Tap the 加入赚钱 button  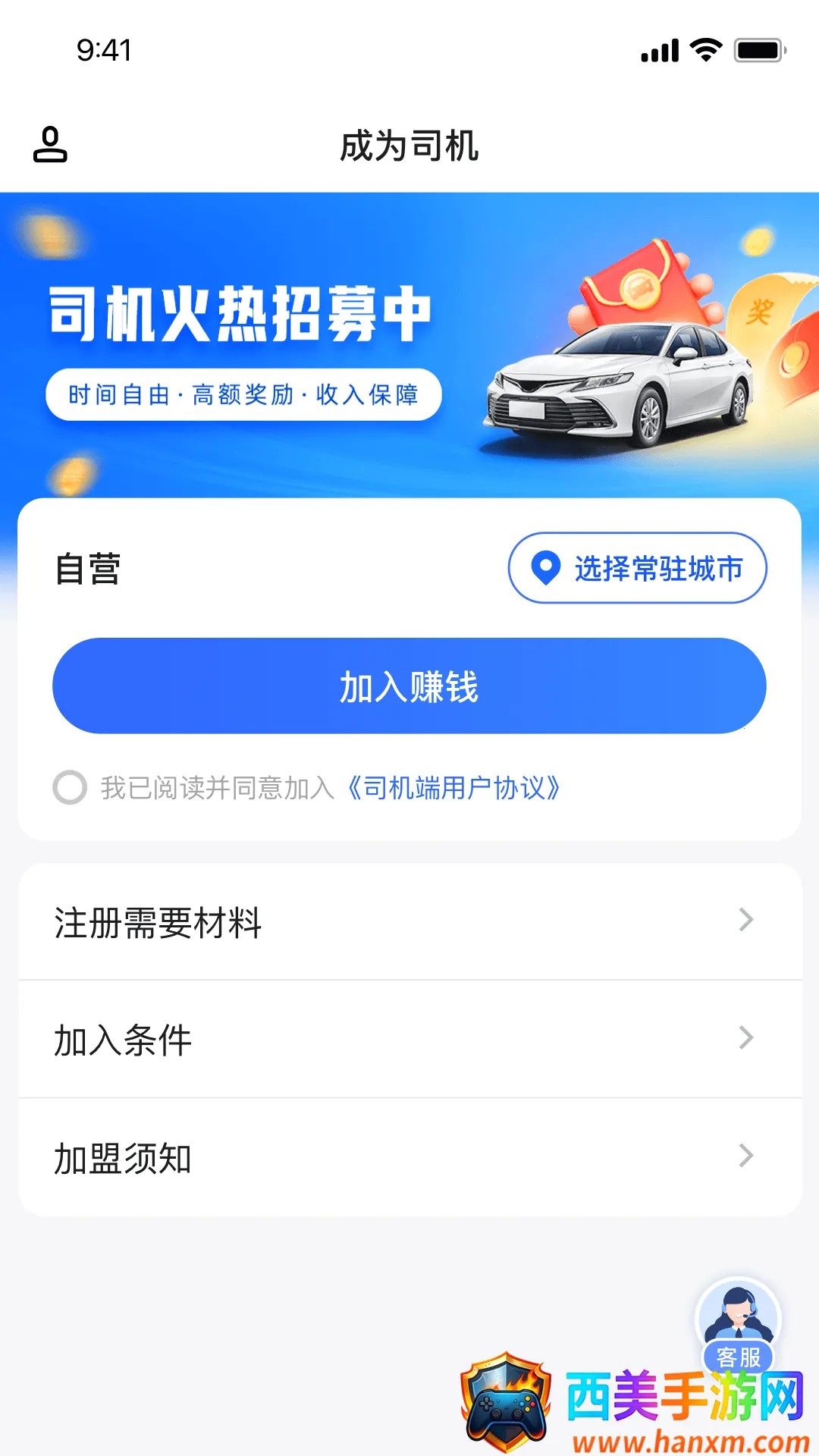pos(409,686)
